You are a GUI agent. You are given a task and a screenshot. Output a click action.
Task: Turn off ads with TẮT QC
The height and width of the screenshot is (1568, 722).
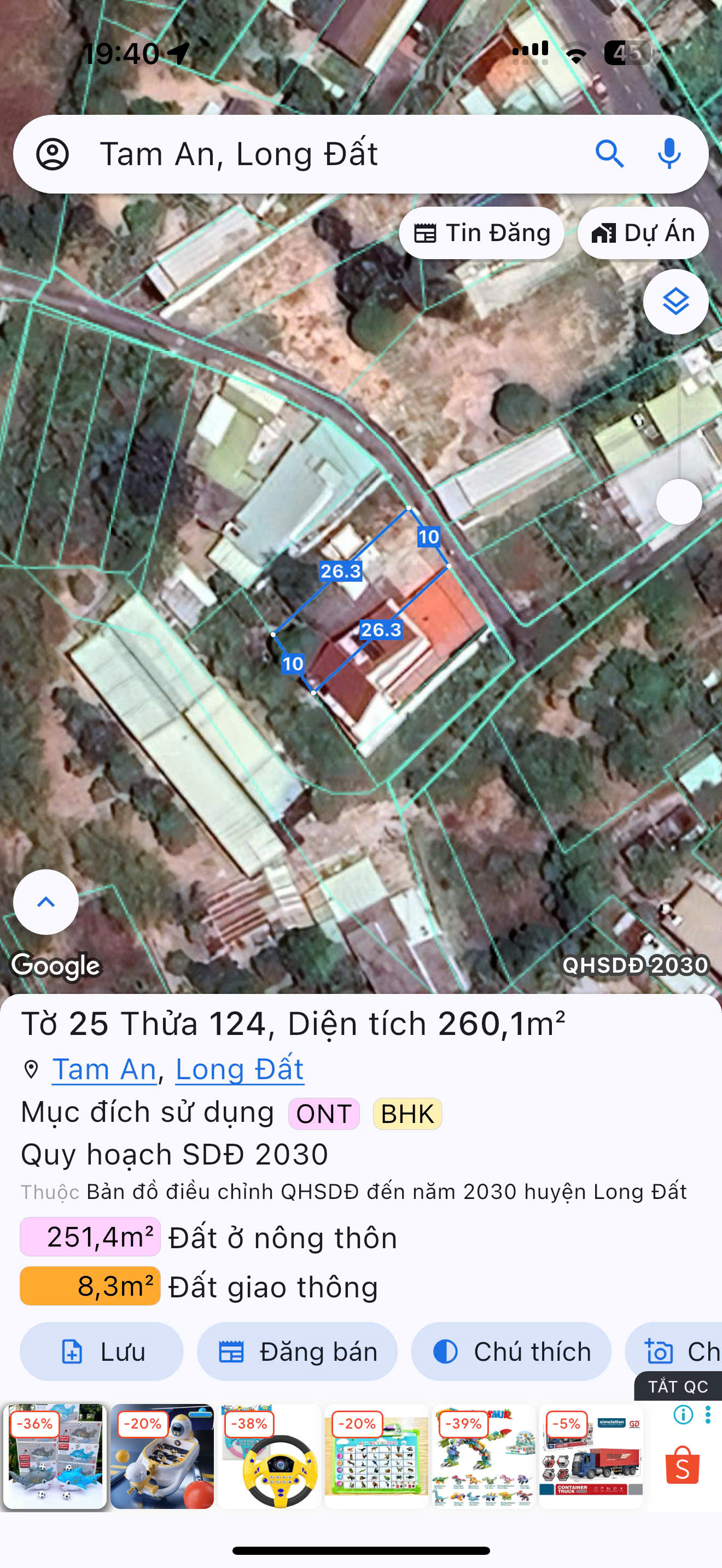[678, 1386]
